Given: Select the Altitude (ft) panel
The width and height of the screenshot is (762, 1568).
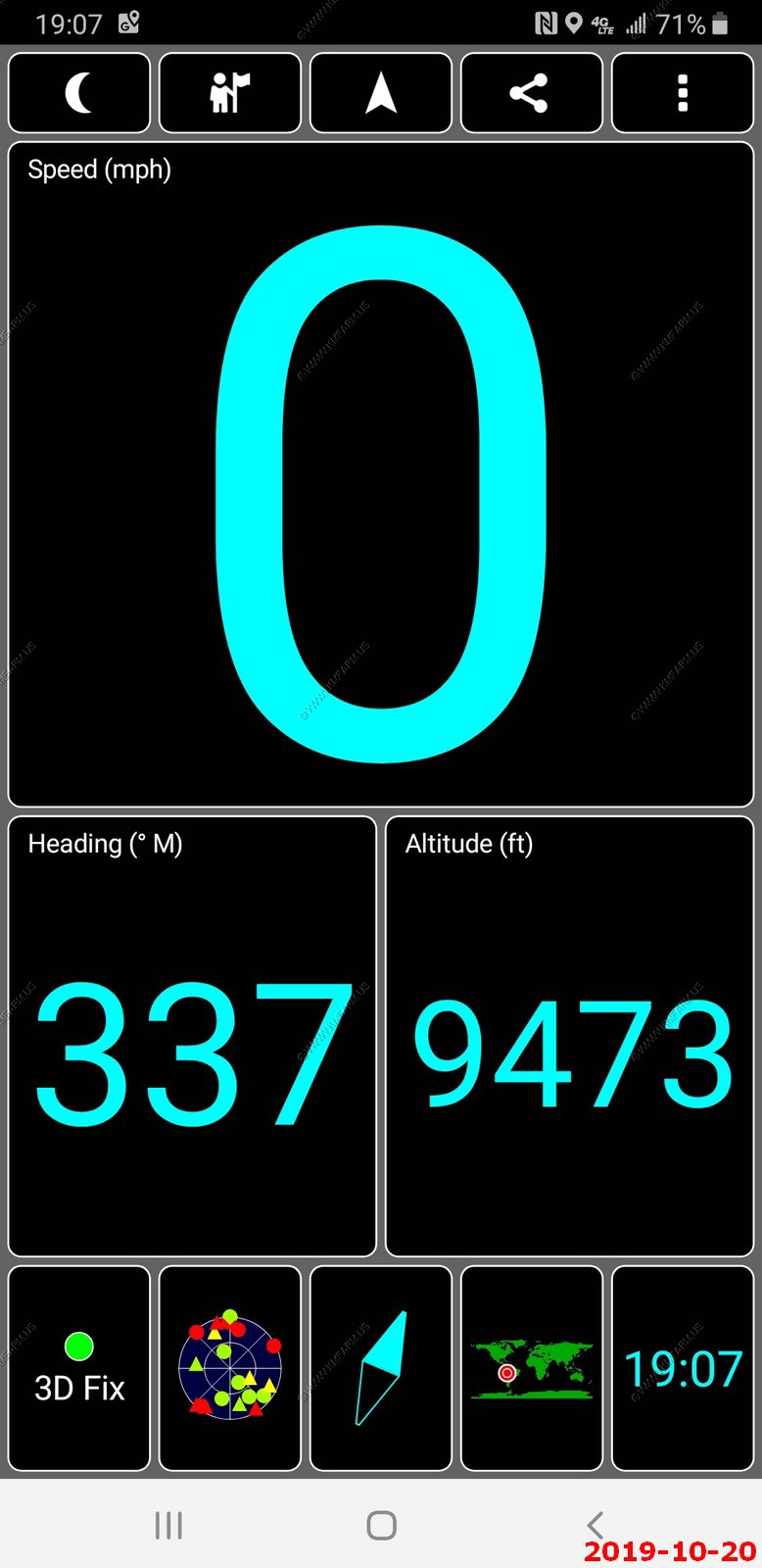Looking at the screenshot, I should 569,1036.
